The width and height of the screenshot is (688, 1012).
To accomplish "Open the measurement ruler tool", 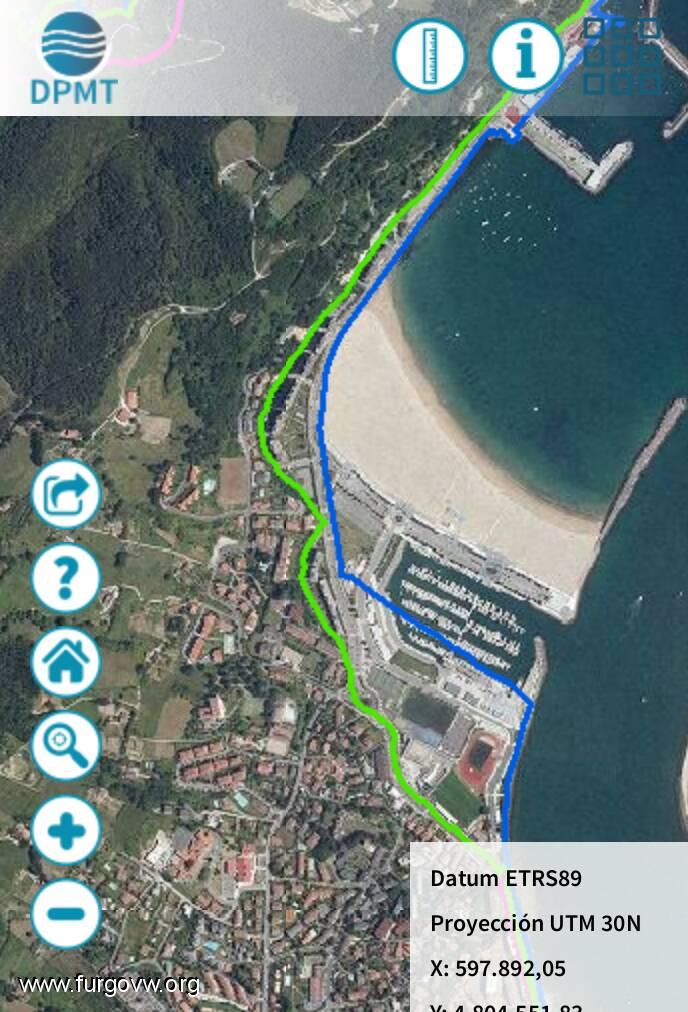I will tap(430, 57).
